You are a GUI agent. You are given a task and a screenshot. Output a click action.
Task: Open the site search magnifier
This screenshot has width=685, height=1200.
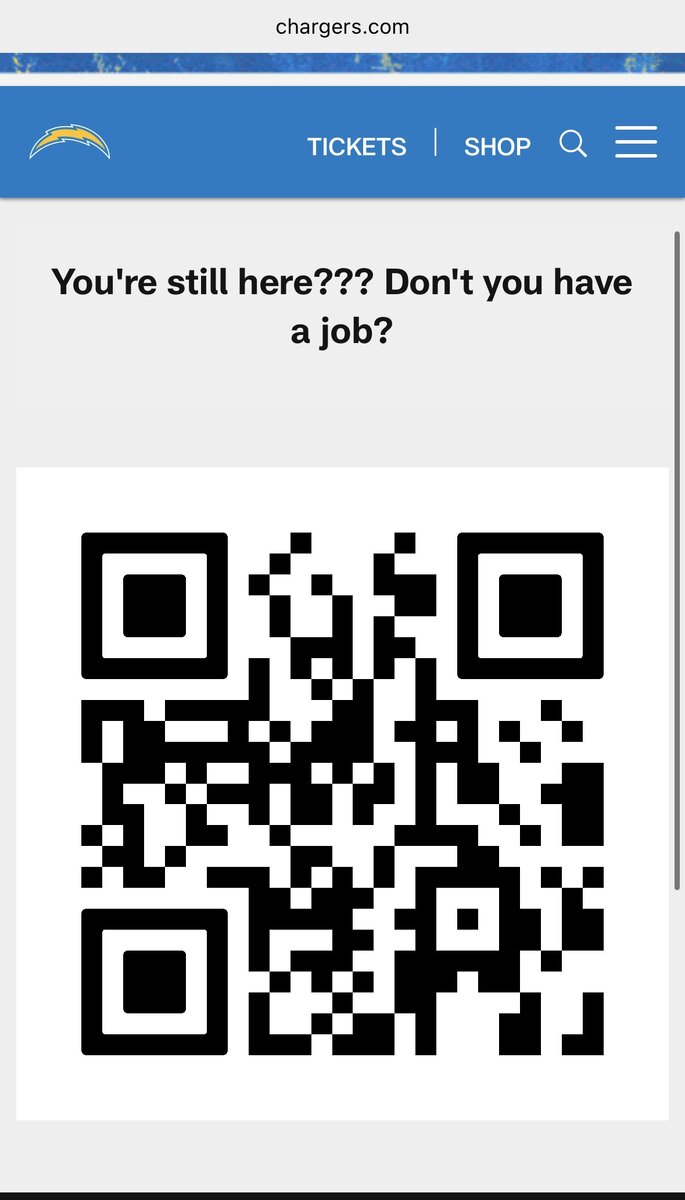point(573,144)
